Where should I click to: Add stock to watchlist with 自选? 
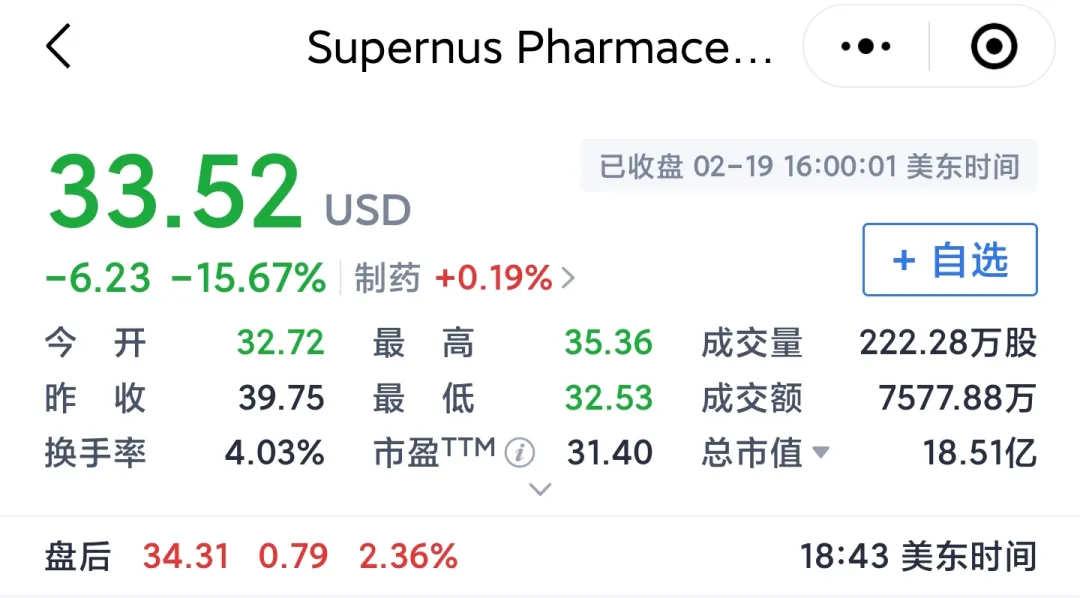pyautogui.click(x=949, y=260)
